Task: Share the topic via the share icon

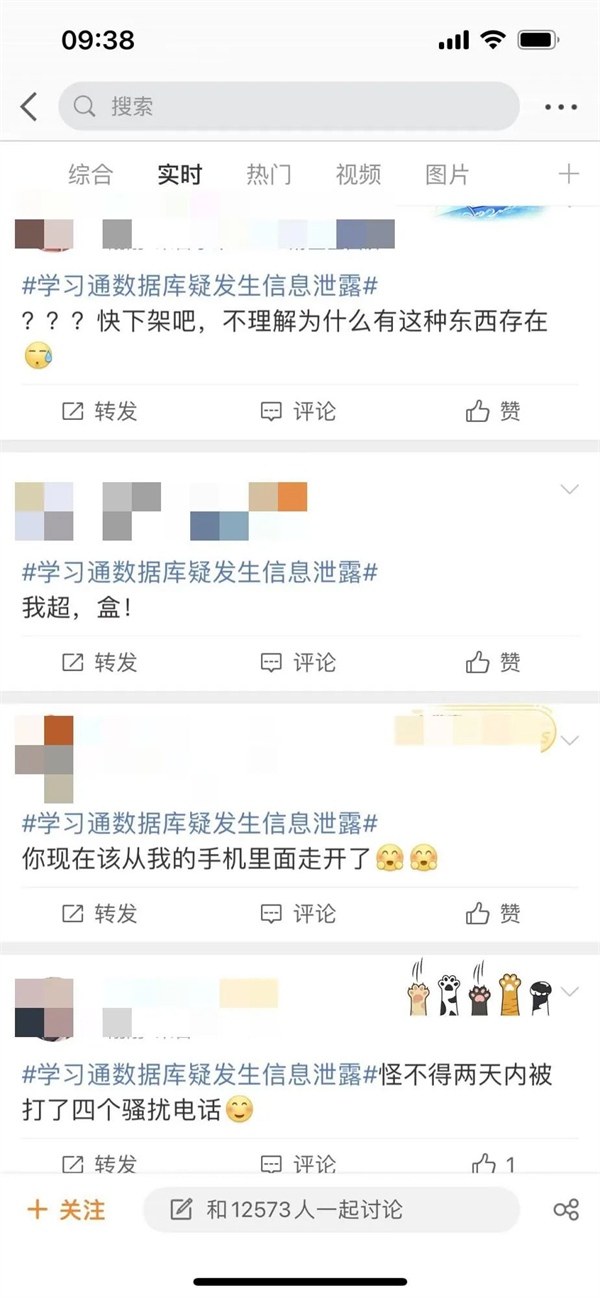Action: pyautogui.click(x=566, y=1210)
